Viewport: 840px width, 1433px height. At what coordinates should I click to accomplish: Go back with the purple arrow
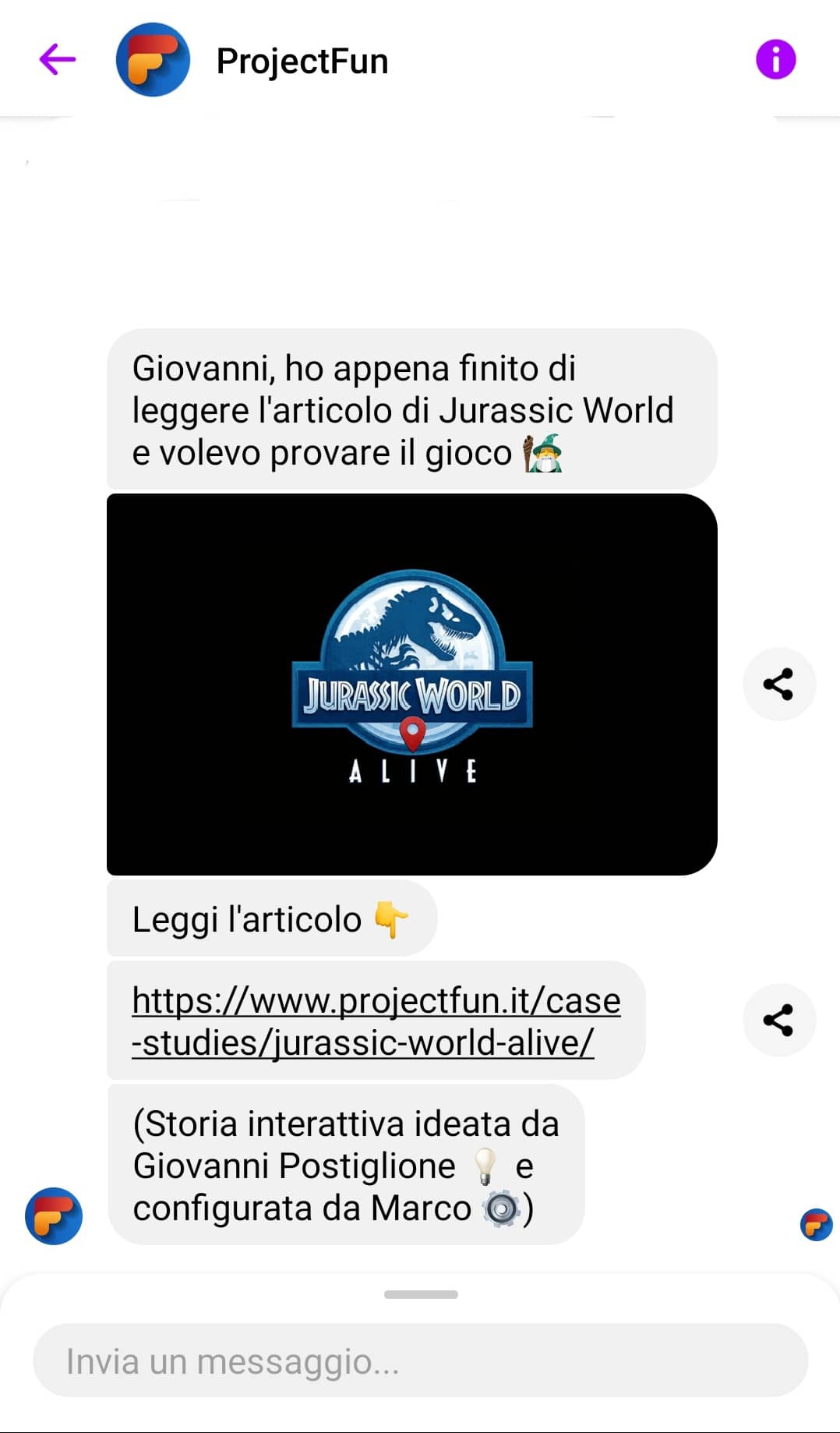[x=58, y=59]
